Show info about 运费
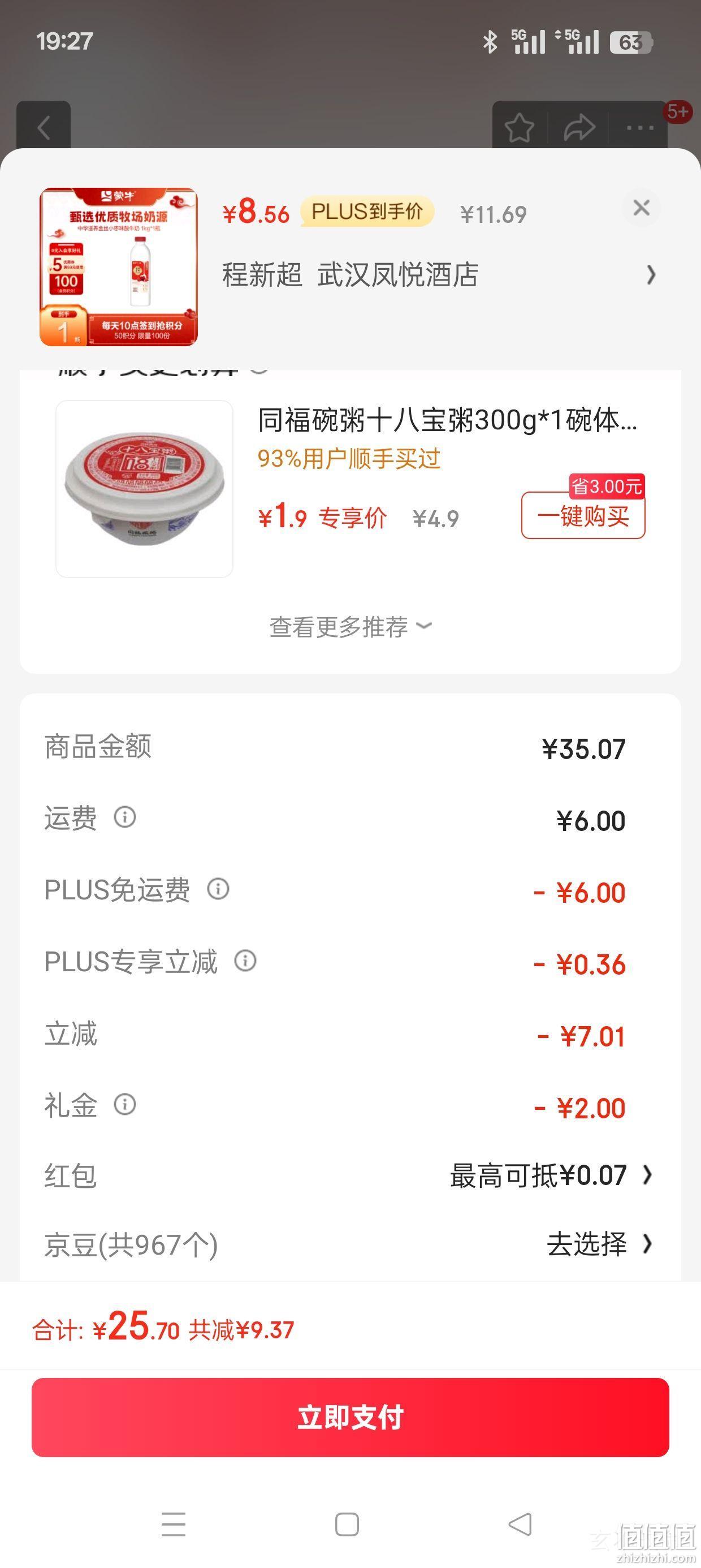The width and height of the screenshot is (701, 1568). coord(125,817)
